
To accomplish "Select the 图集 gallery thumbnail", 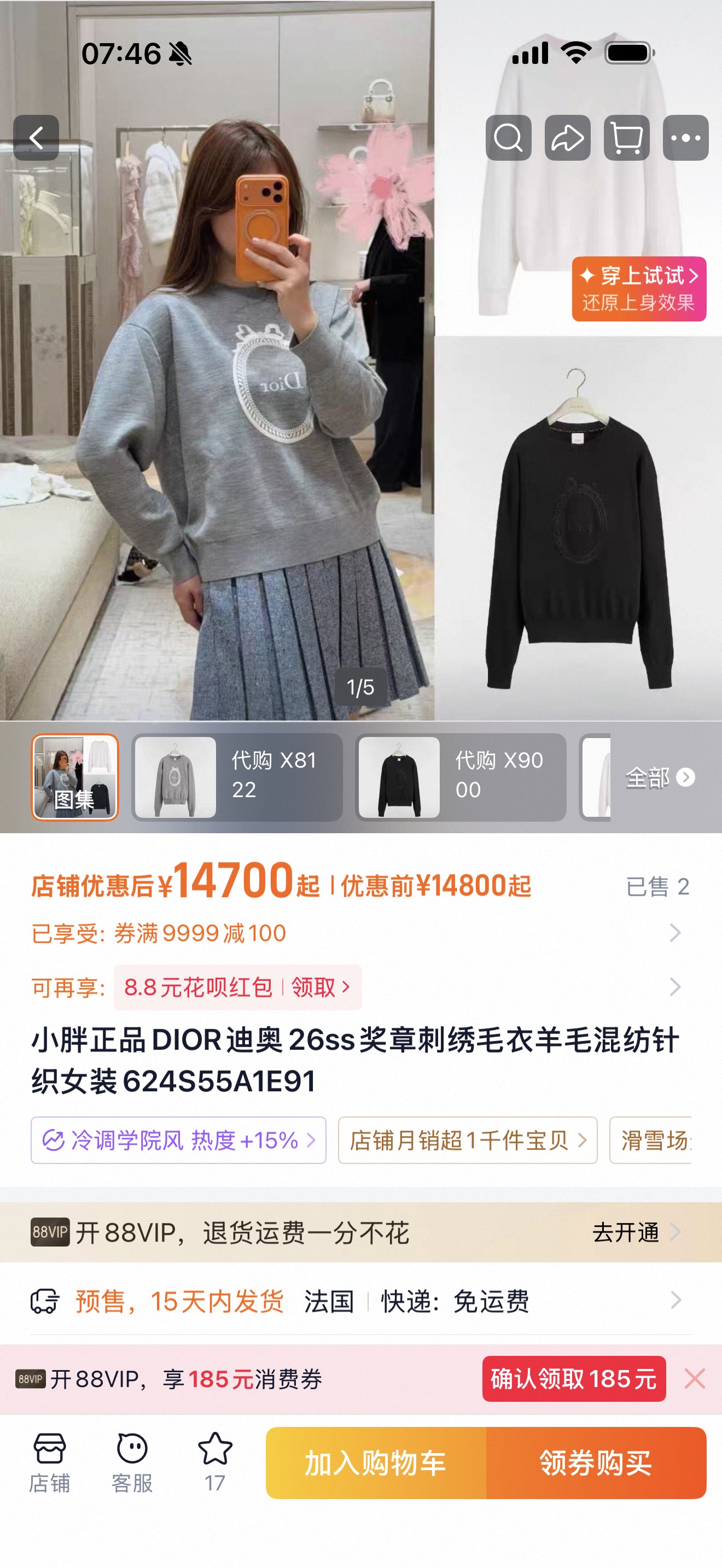I will (75, 777).
